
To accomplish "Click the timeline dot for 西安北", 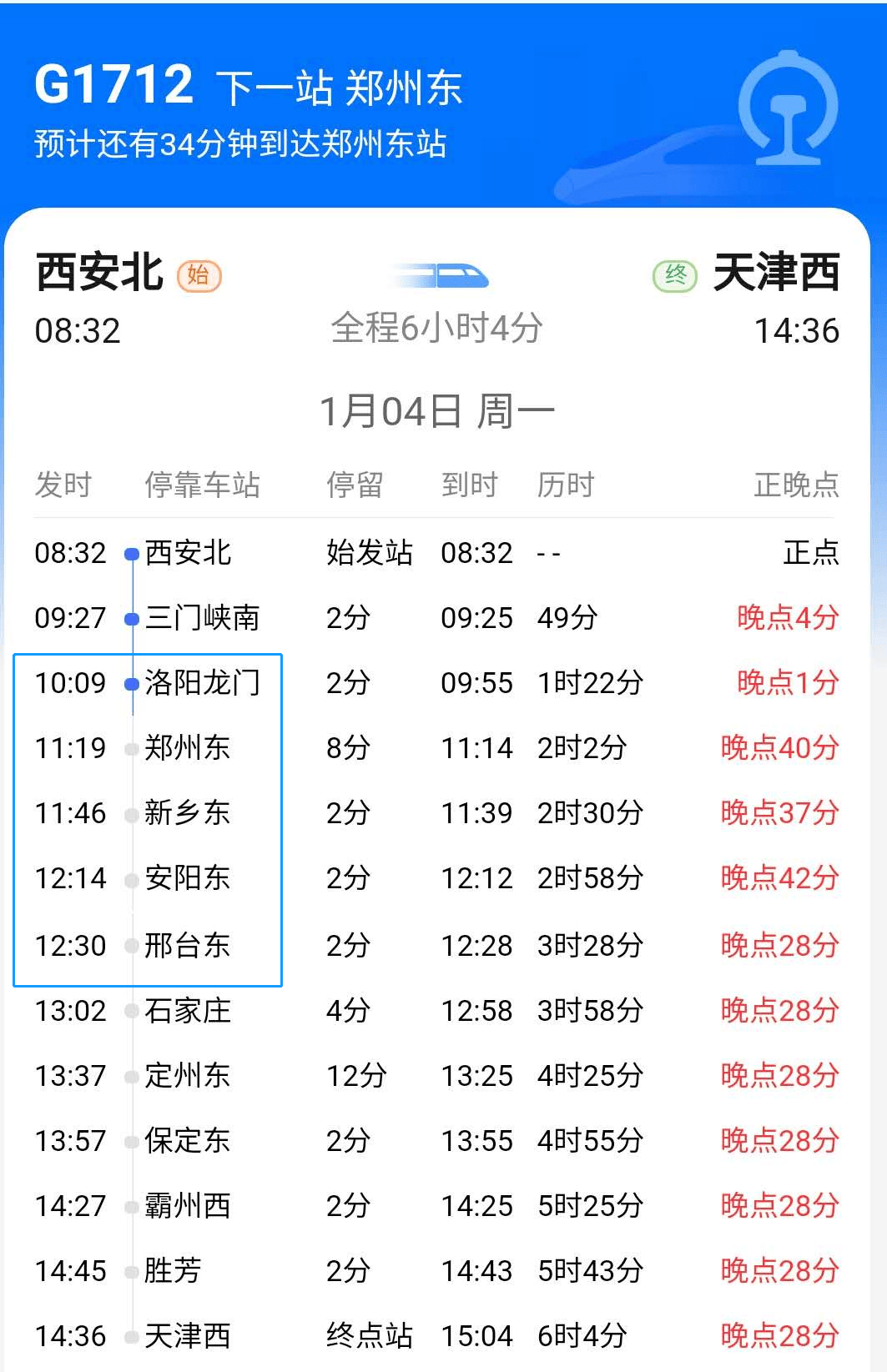I will (131, 553).
